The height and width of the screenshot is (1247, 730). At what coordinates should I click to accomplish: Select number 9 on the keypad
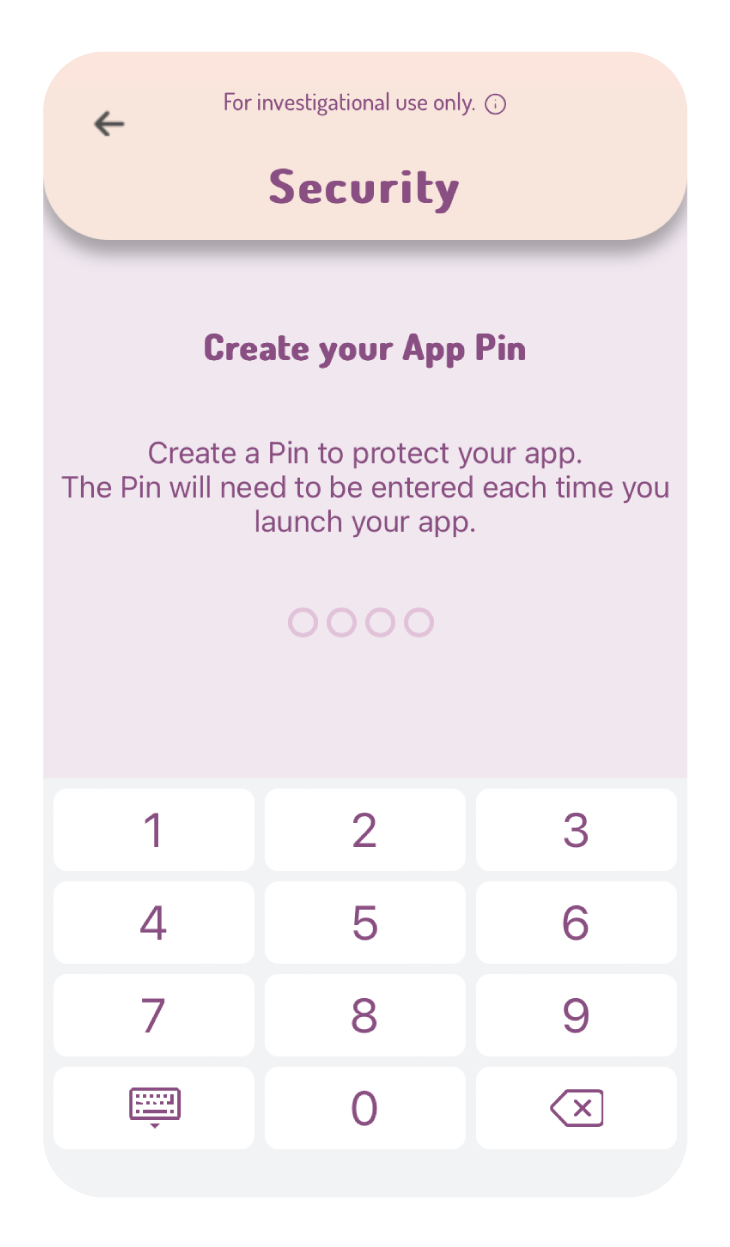[x=576, y=1015]
